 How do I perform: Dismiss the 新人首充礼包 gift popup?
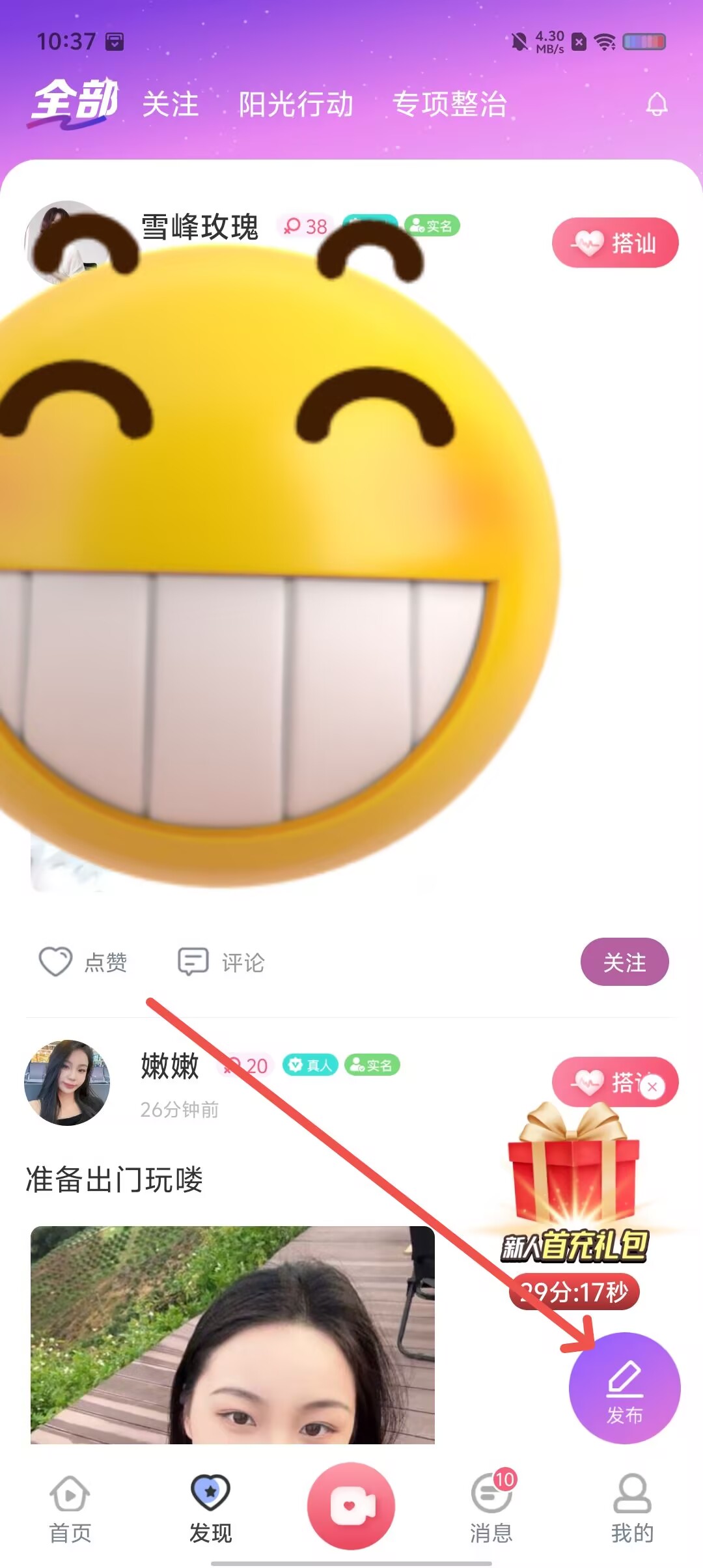[652, 1086]
